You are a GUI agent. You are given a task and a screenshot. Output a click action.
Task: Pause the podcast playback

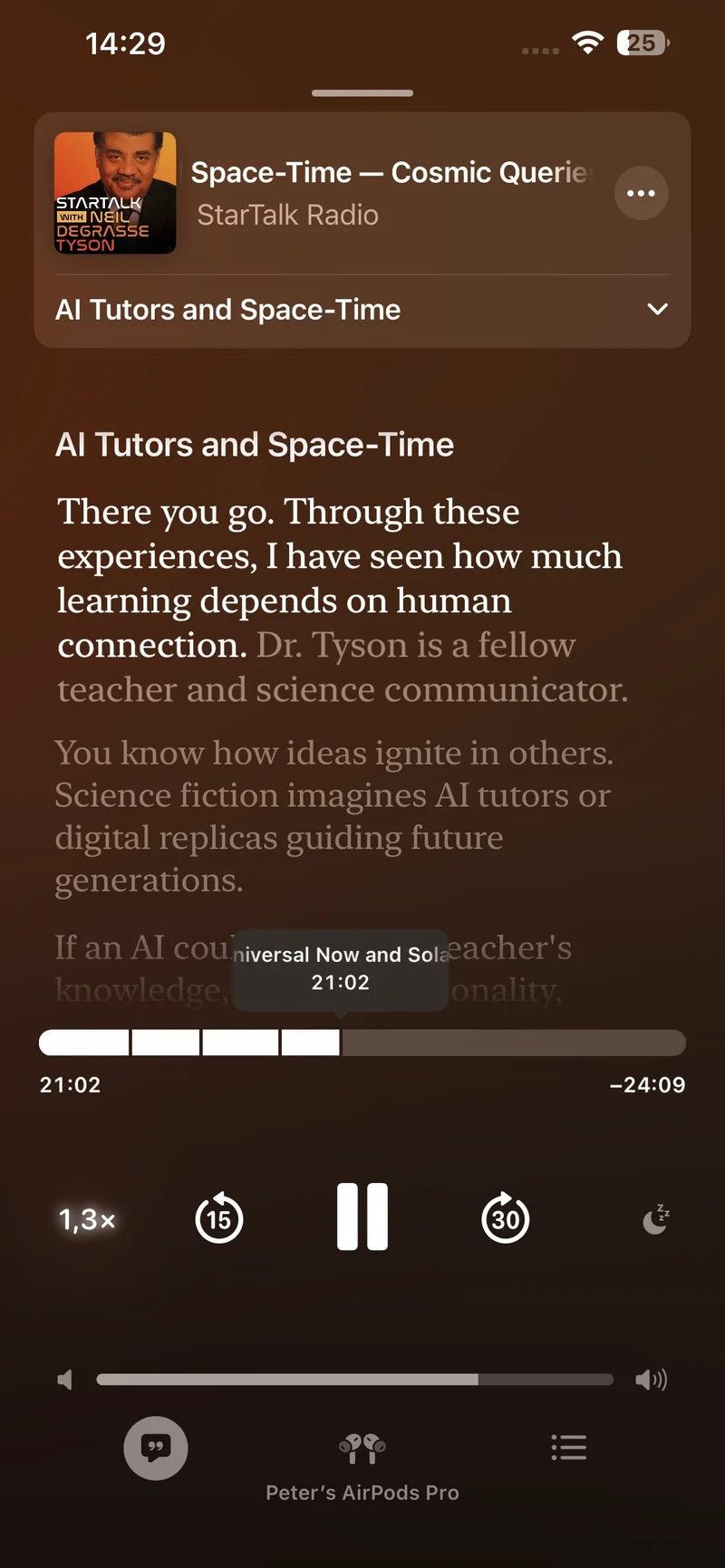(x=362, y=1217)
